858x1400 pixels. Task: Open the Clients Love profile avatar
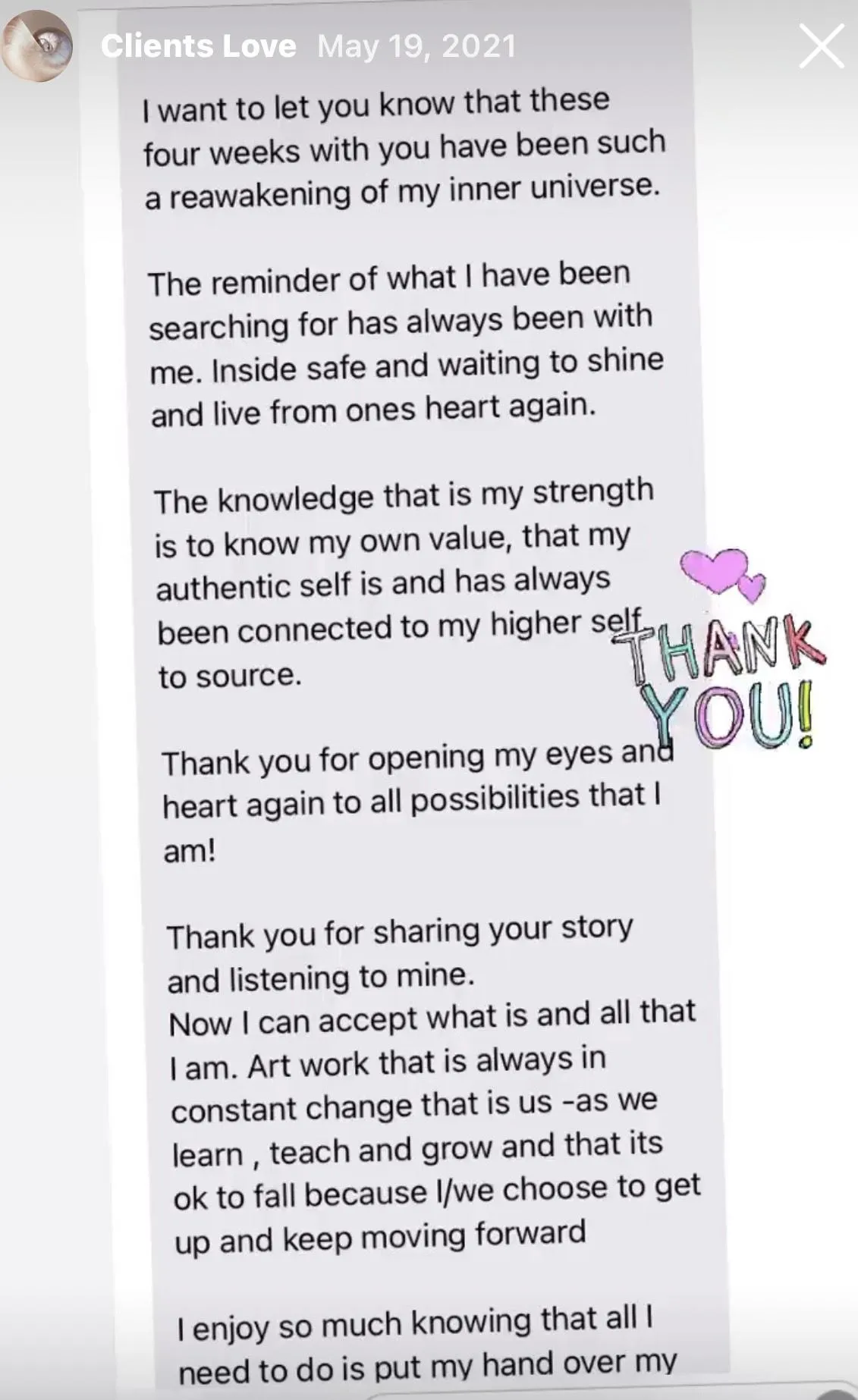(37, 46)
